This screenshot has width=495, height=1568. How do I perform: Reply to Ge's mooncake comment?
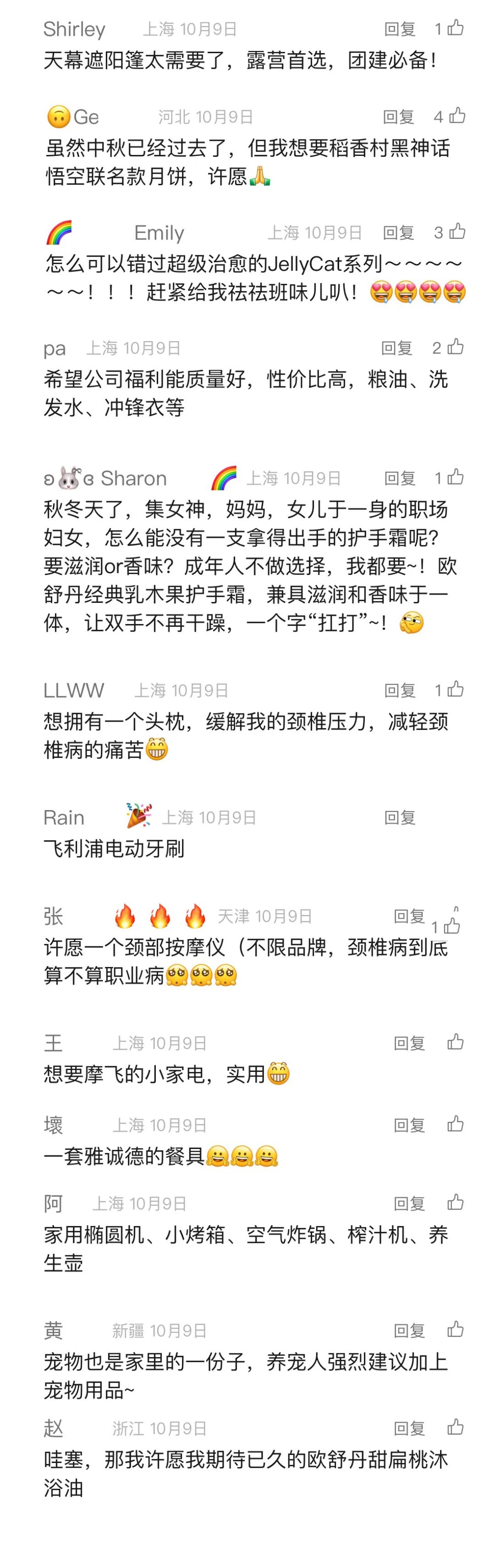pyautogui.click(x=398, y=116)
